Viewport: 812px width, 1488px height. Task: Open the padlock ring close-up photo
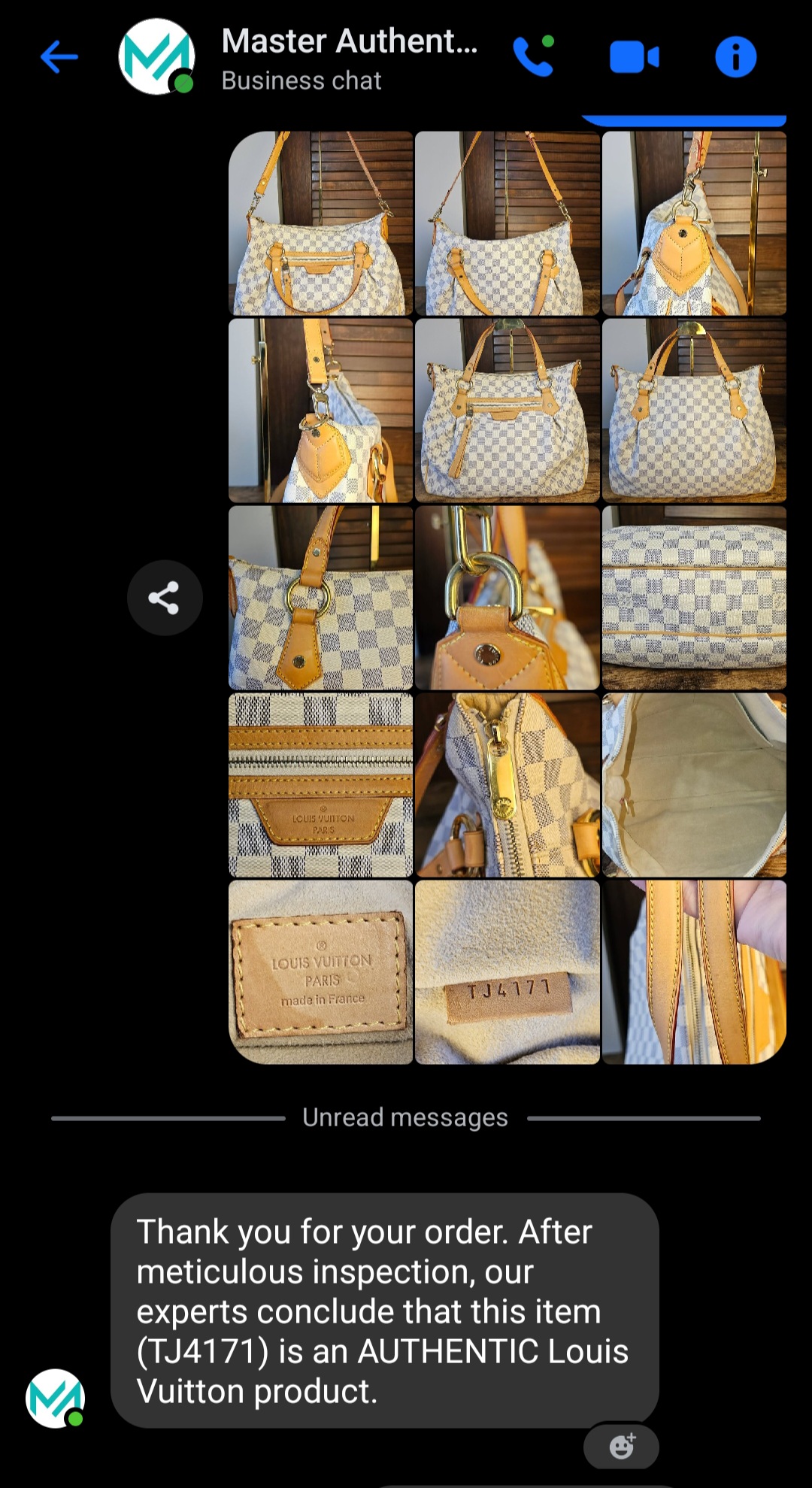click(x=507, y=598)
